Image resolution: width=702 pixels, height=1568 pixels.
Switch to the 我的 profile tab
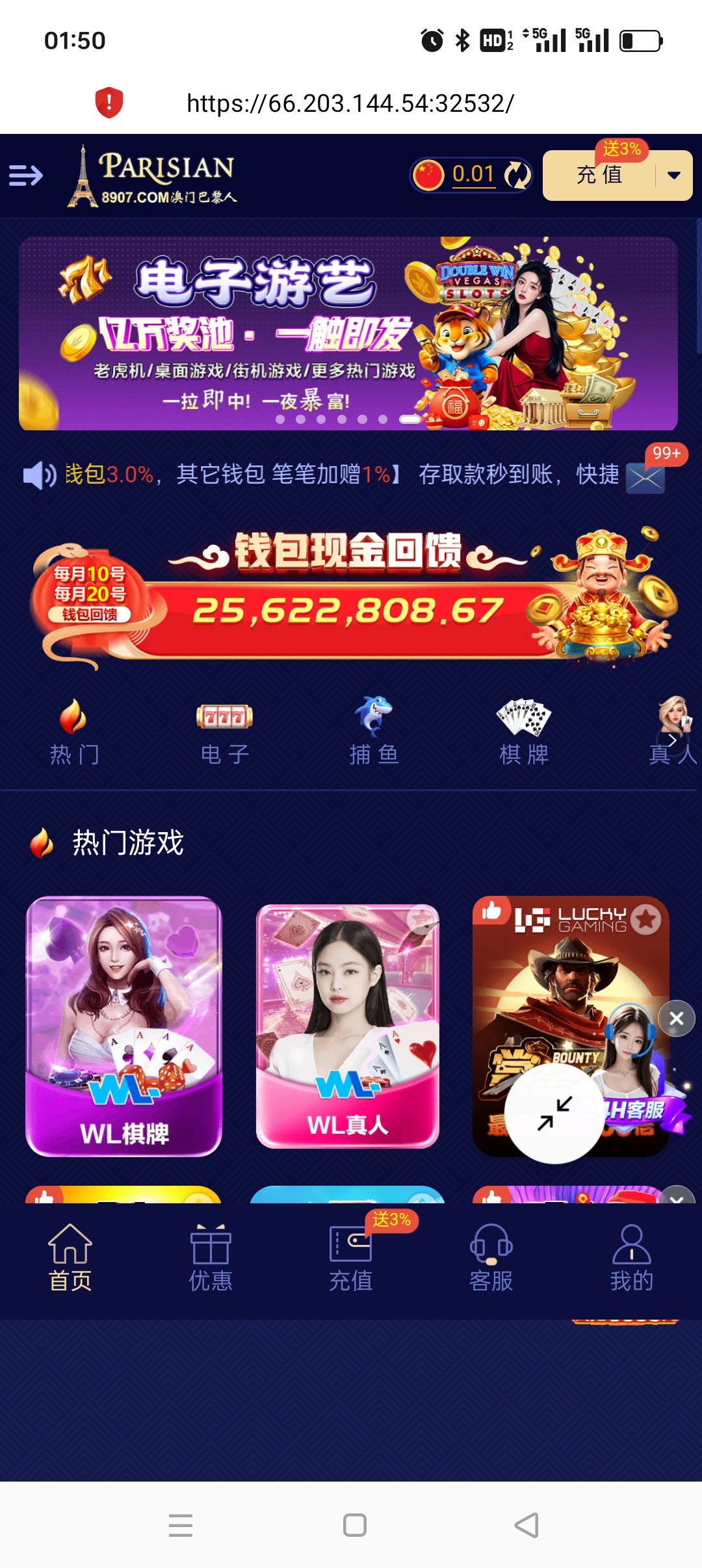tap(631, 1258)
